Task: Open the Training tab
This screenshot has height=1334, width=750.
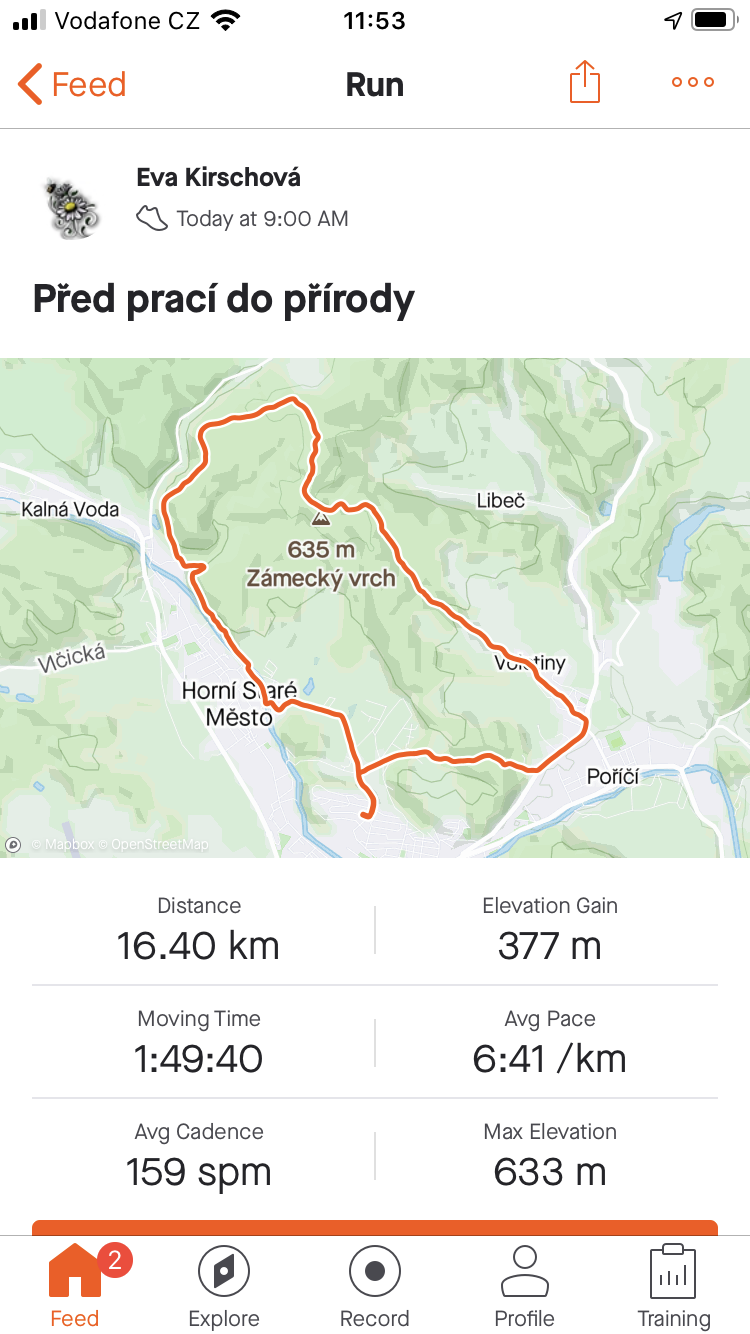Action: pos(674,1286)
